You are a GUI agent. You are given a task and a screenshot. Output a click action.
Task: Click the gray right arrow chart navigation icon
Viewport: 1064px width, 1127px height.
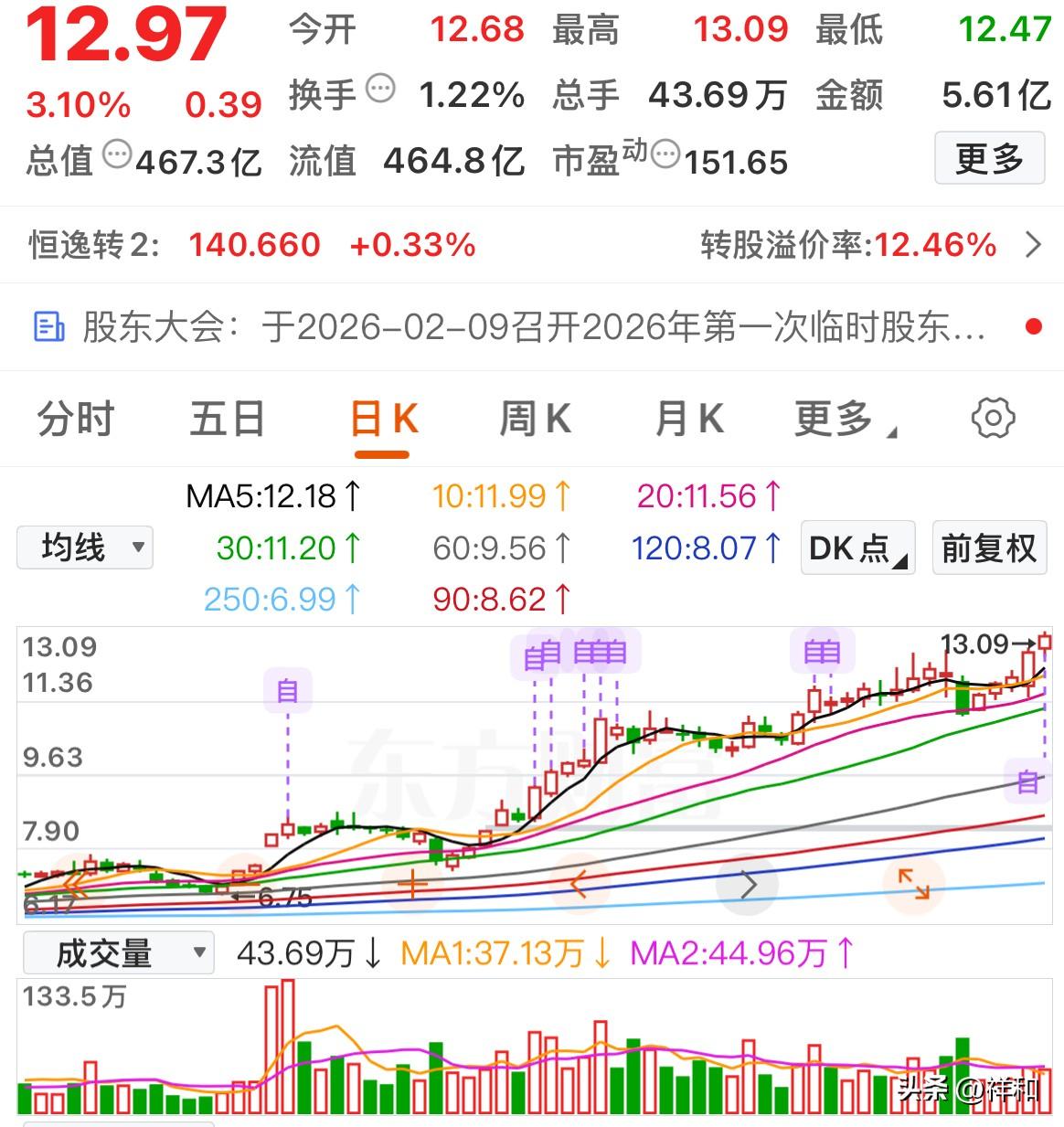pyautogui.click(x=748, y=885)
